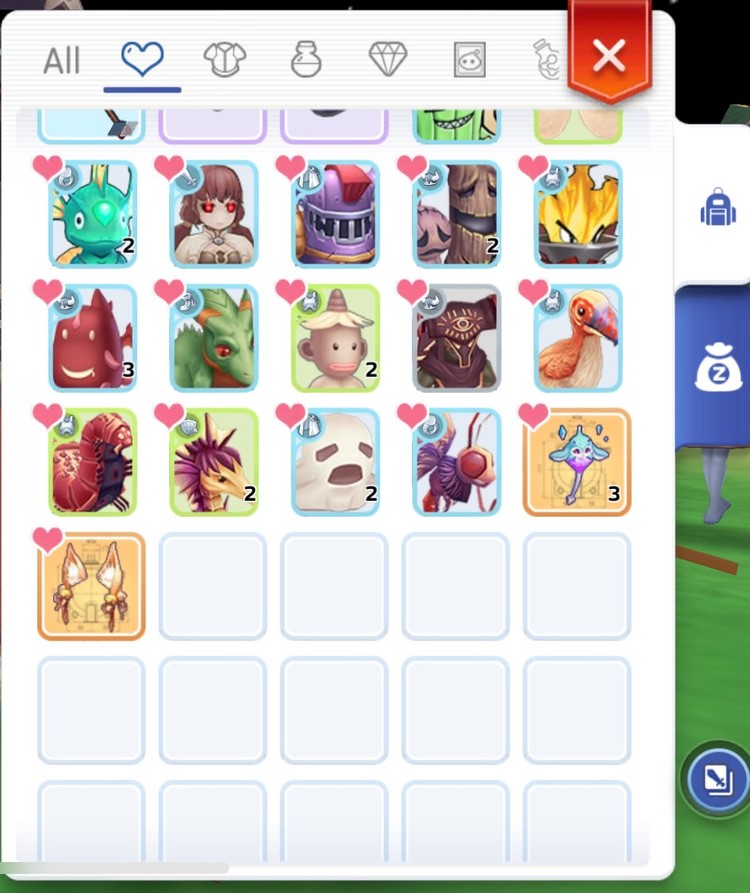
Task: Open the zeny money bag side tab
Action: tap(718, 371)
